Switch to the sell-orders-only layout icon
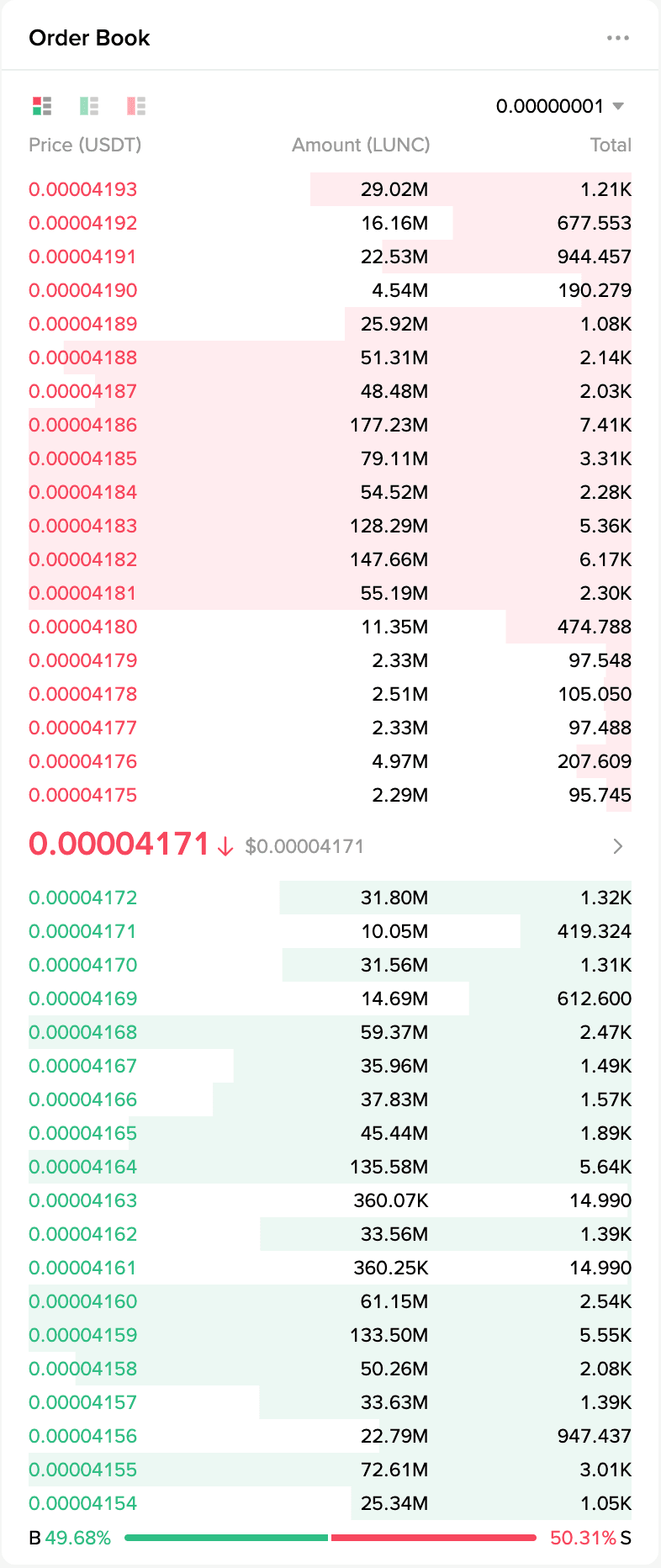Viewport: 661px width, 1568px height. pyautogui.click(x=137, y=106)
